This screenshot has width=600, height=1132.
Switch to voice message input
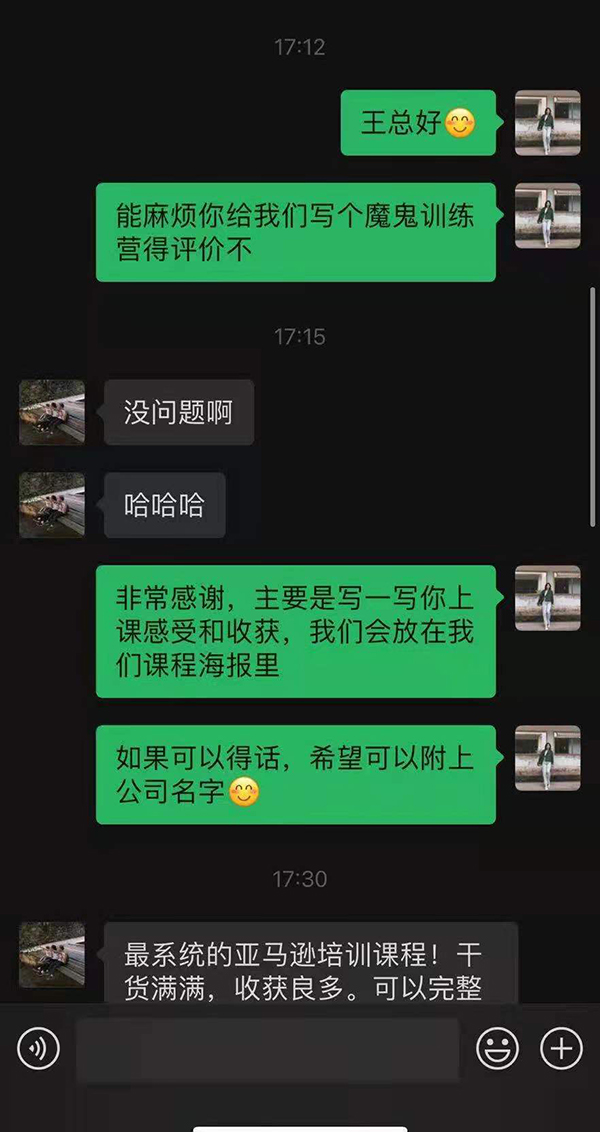point(39,1049)
